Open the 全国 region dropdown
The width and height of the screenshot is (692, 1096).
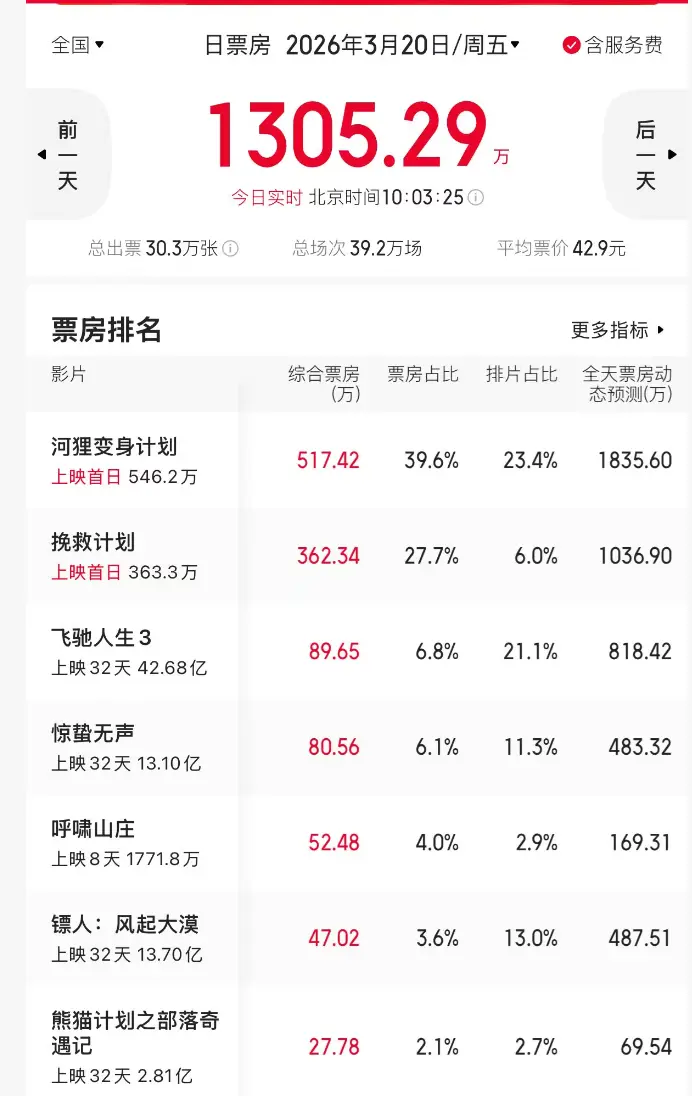pos(78,45)
